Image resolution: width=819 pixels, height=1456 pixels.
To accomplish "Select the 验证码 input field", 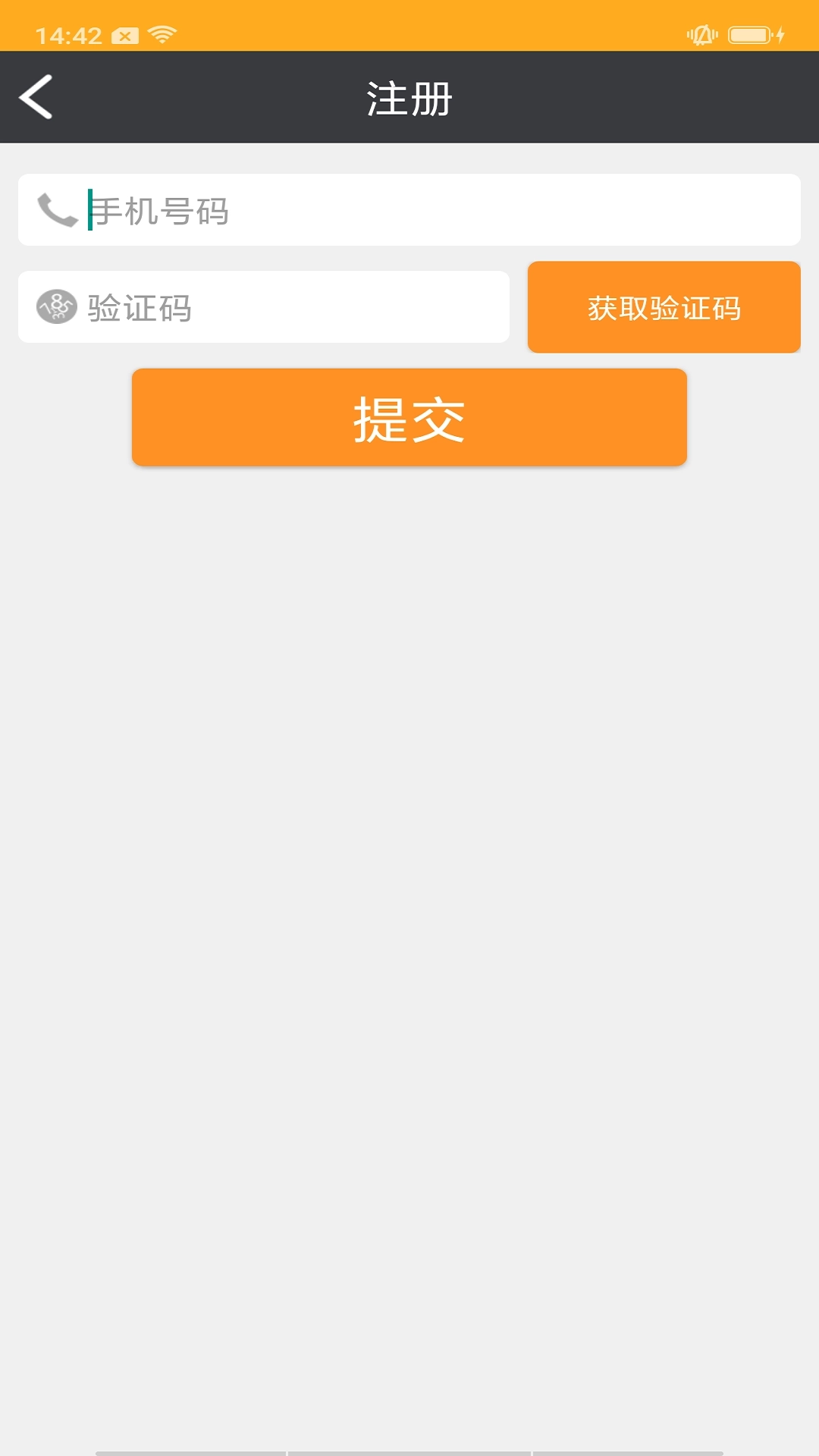I will [x=265, y=306].
